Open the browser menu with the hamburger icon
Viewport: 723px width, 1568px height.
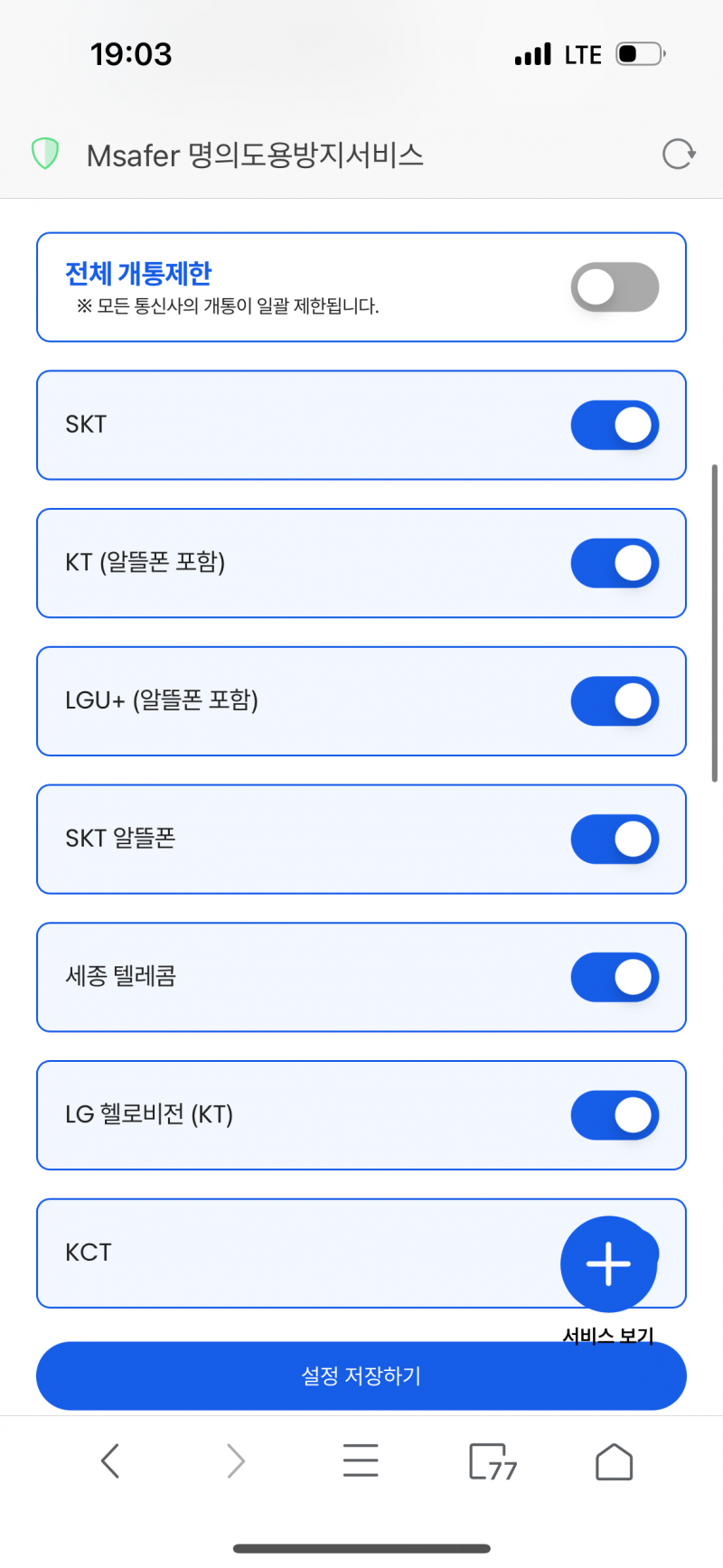pos(361,1460)
